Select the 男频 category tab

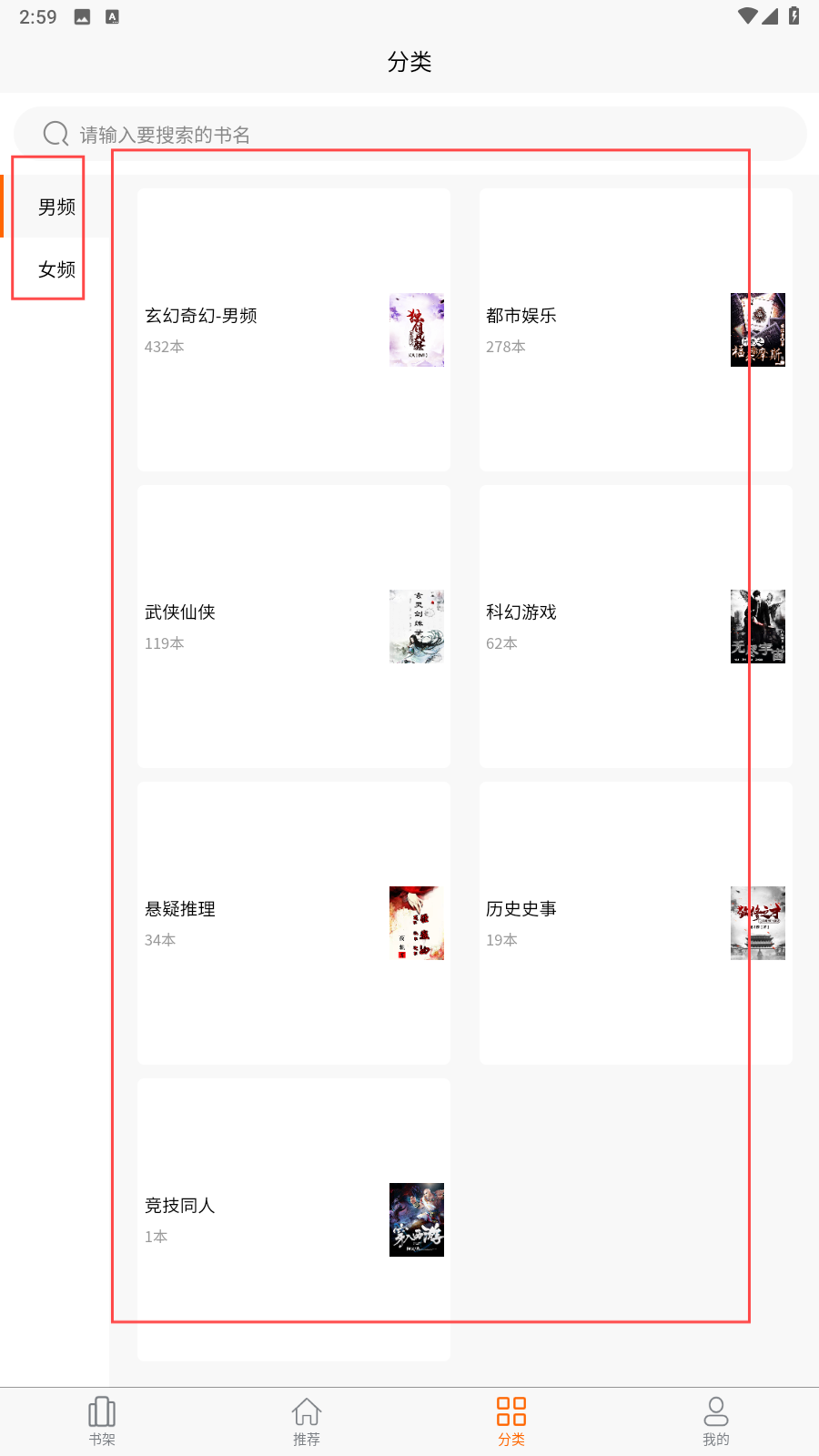[56, 207]
